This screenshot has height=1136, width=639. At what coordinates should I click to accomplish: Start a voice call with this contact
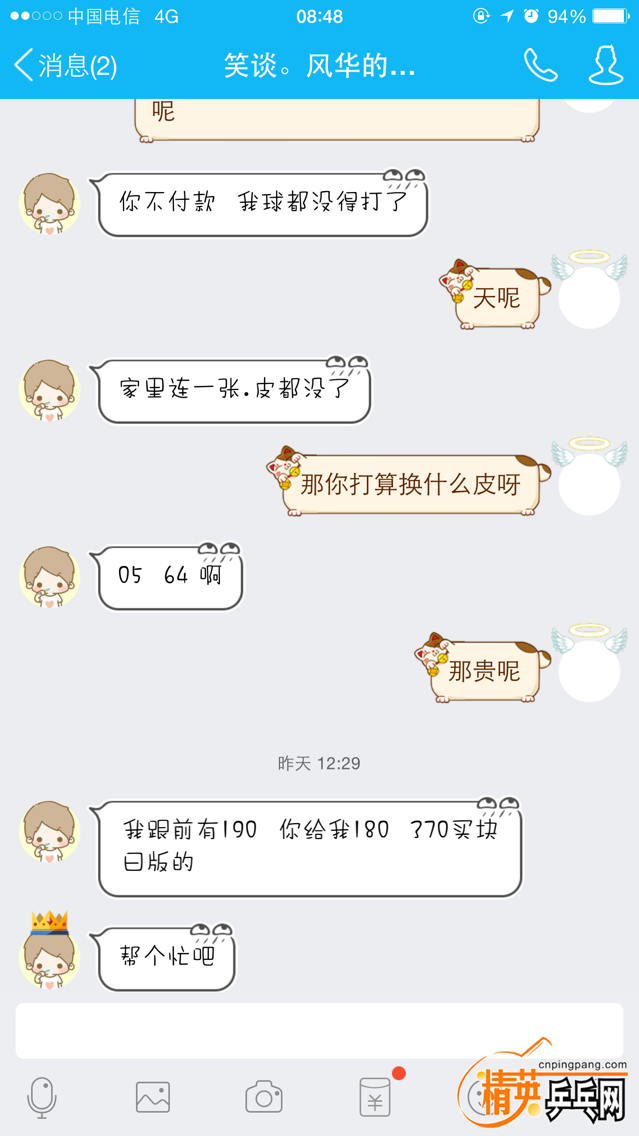coord(540,66)
